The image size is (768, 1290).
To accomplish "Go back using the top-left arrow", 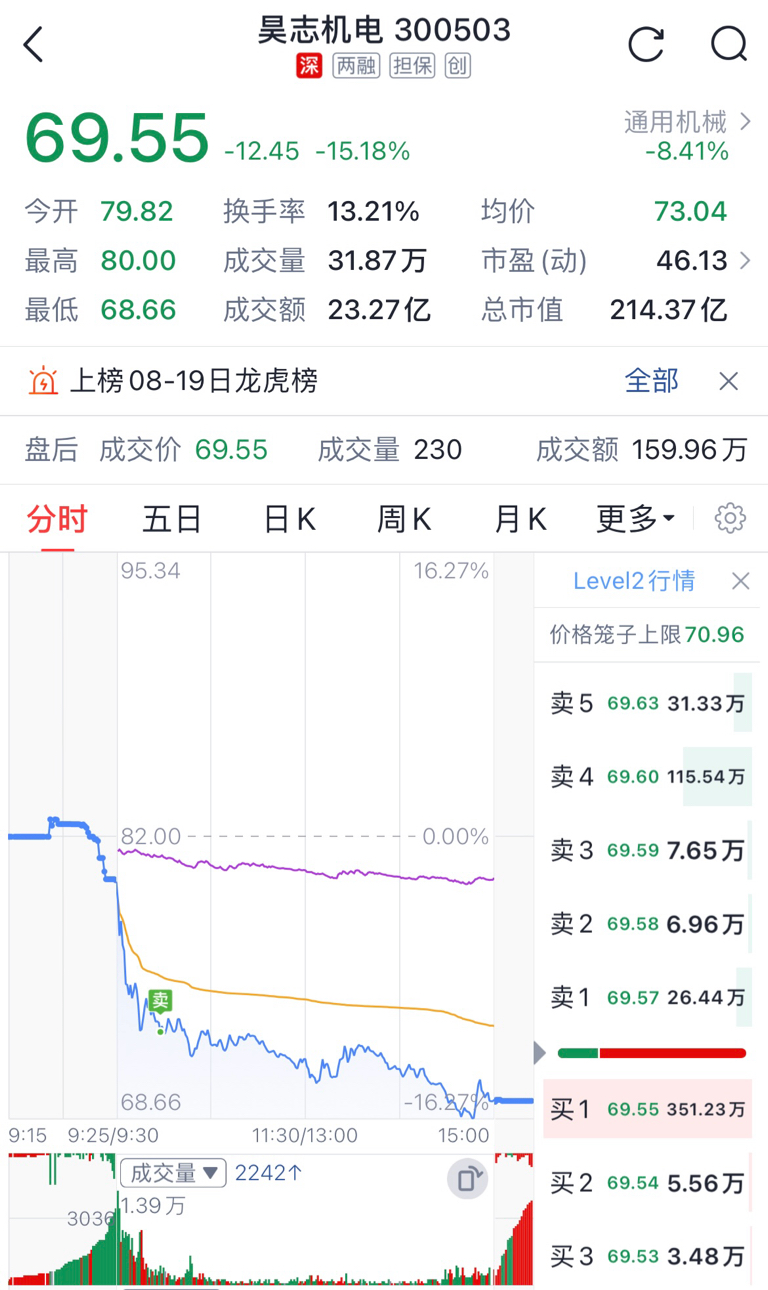I will point(34,45).
